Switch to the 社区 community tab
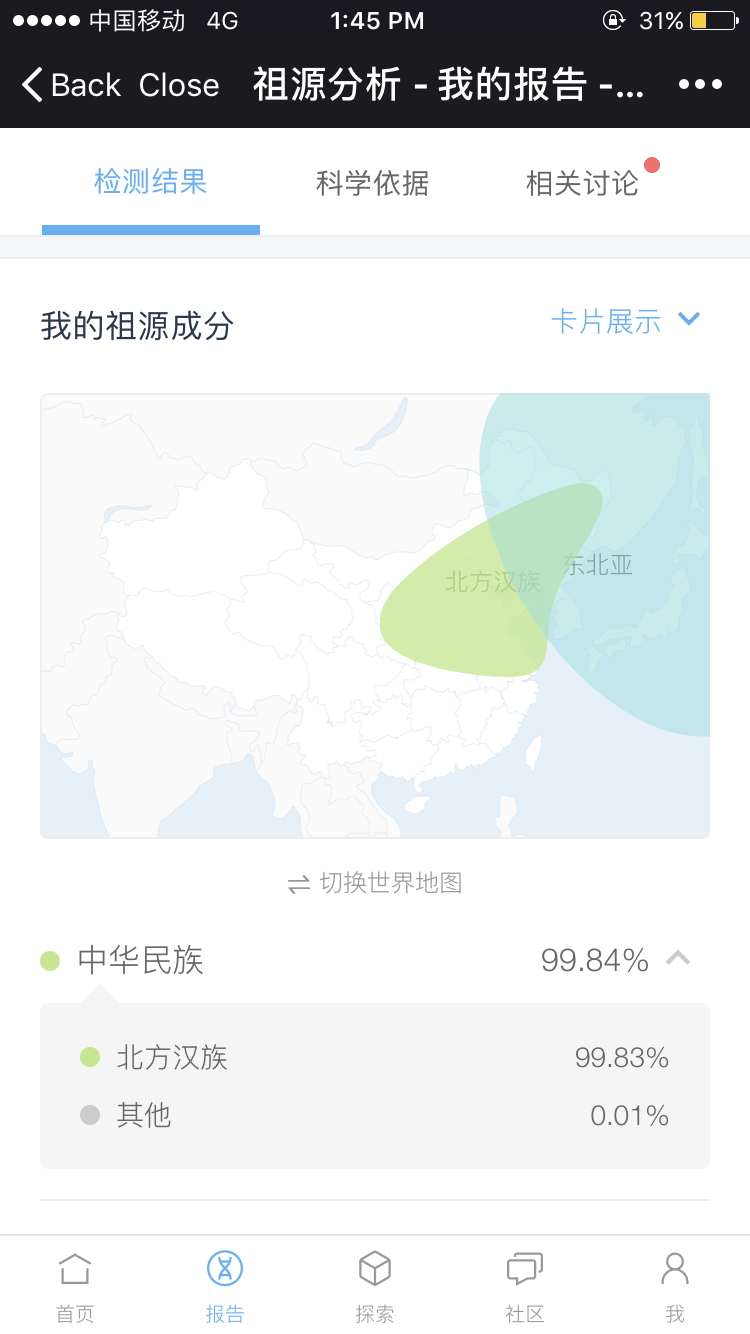This screenshot has width=750, height=1334. 525,1286
